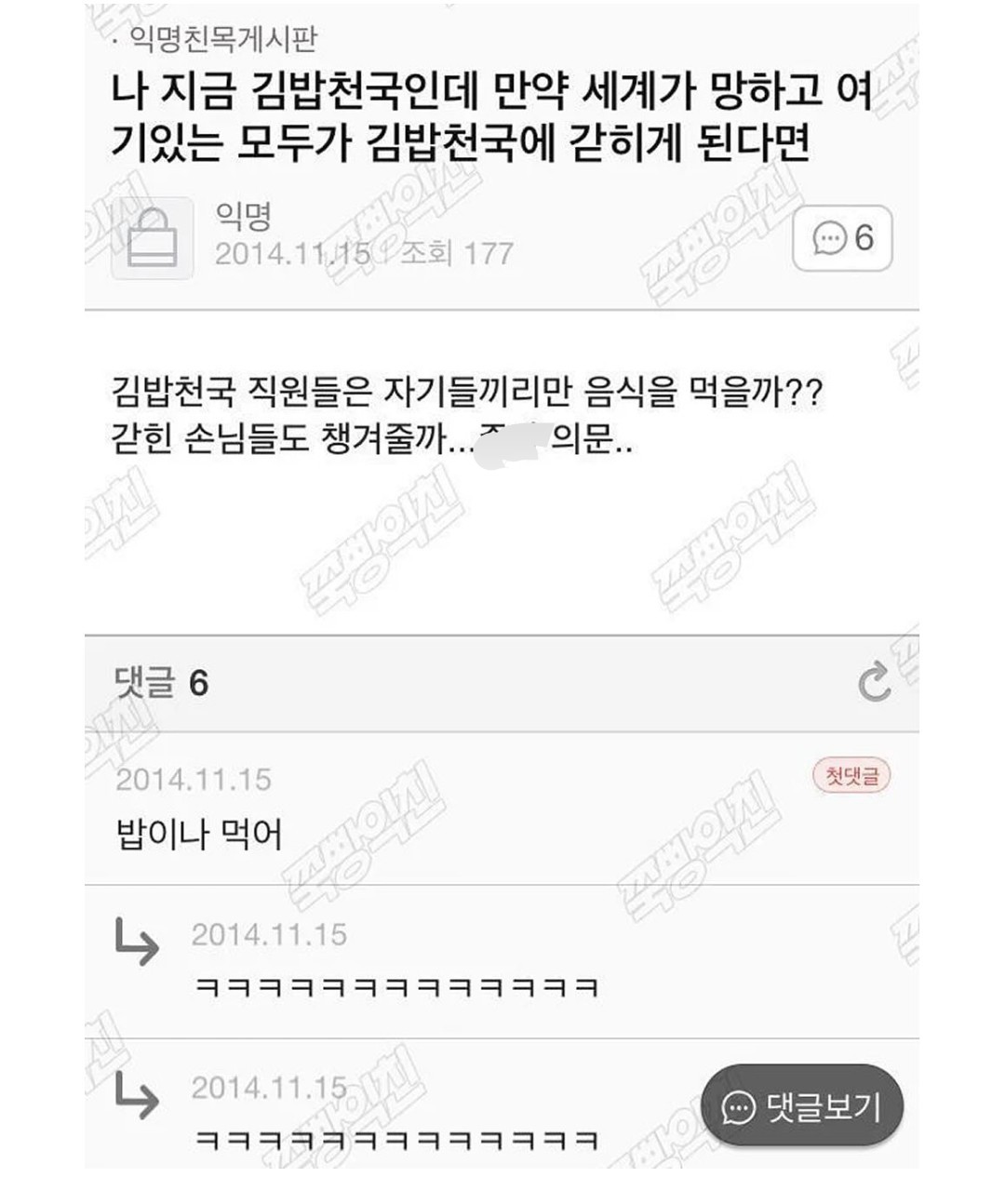Screen dimensions: 1005x1204
Task: Open comments with the 댓글보기 button
Action: coord(802,1106)
